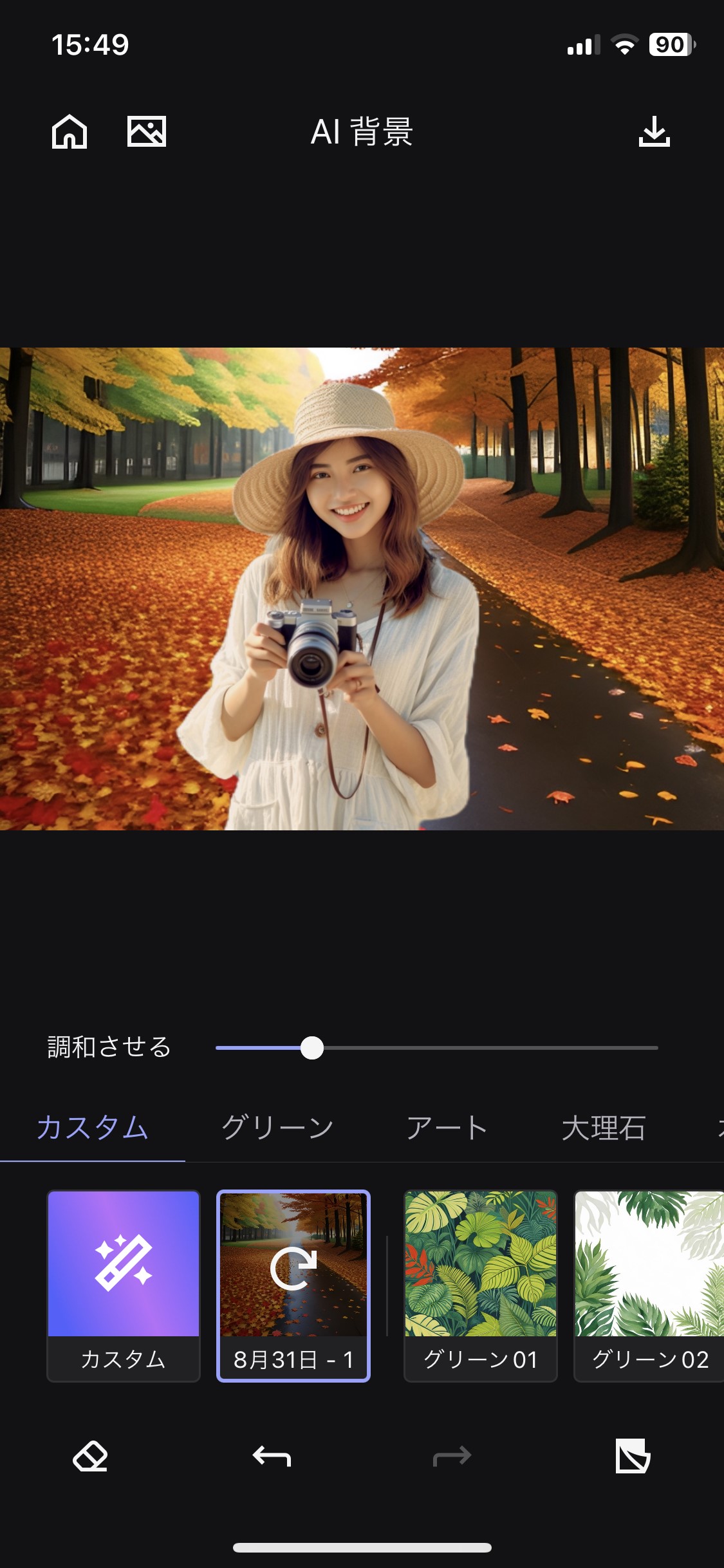
Task: Apply the グリーン01 background
Action: (481, 1285)
